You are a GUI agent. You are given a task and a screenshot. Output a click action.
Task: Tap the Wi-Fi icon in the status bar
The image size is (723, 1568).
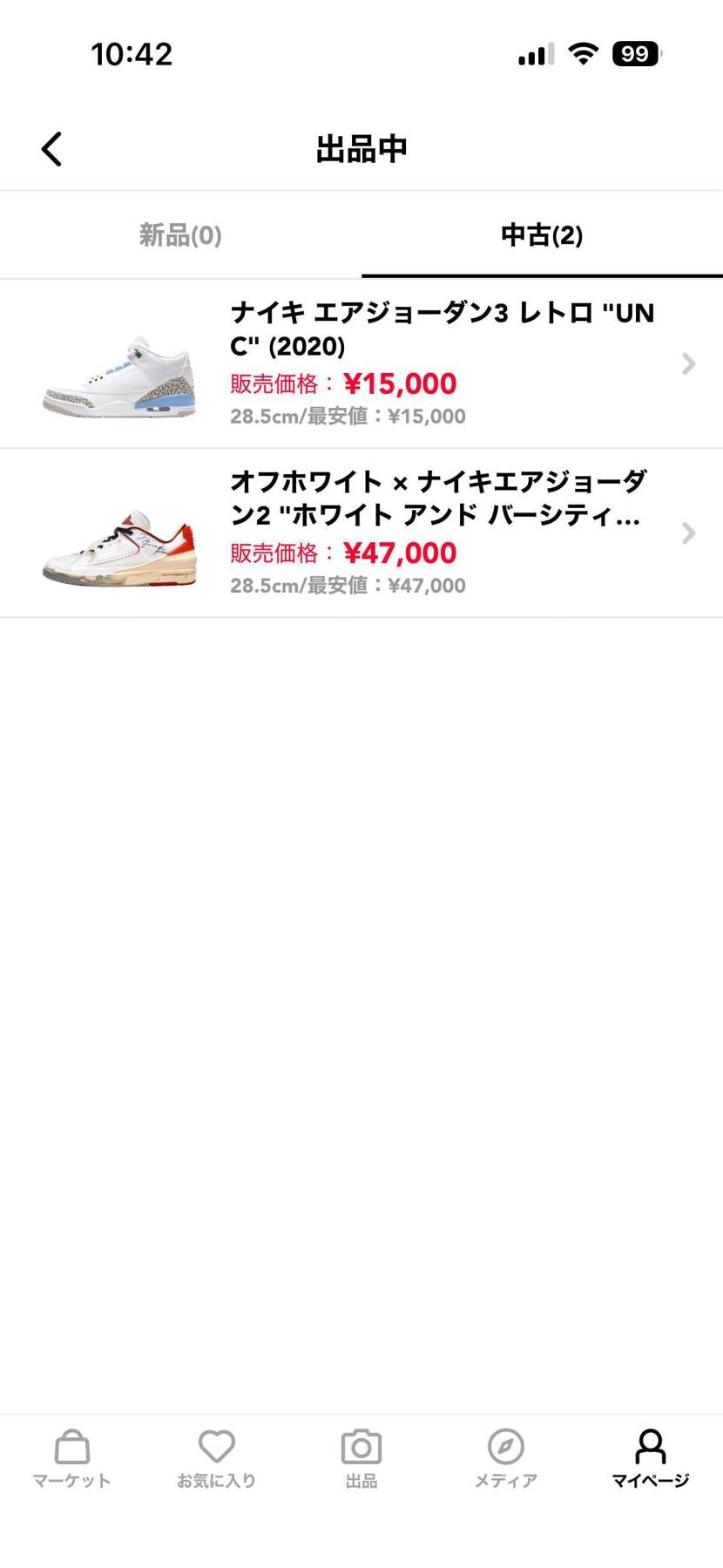[583, 53]
